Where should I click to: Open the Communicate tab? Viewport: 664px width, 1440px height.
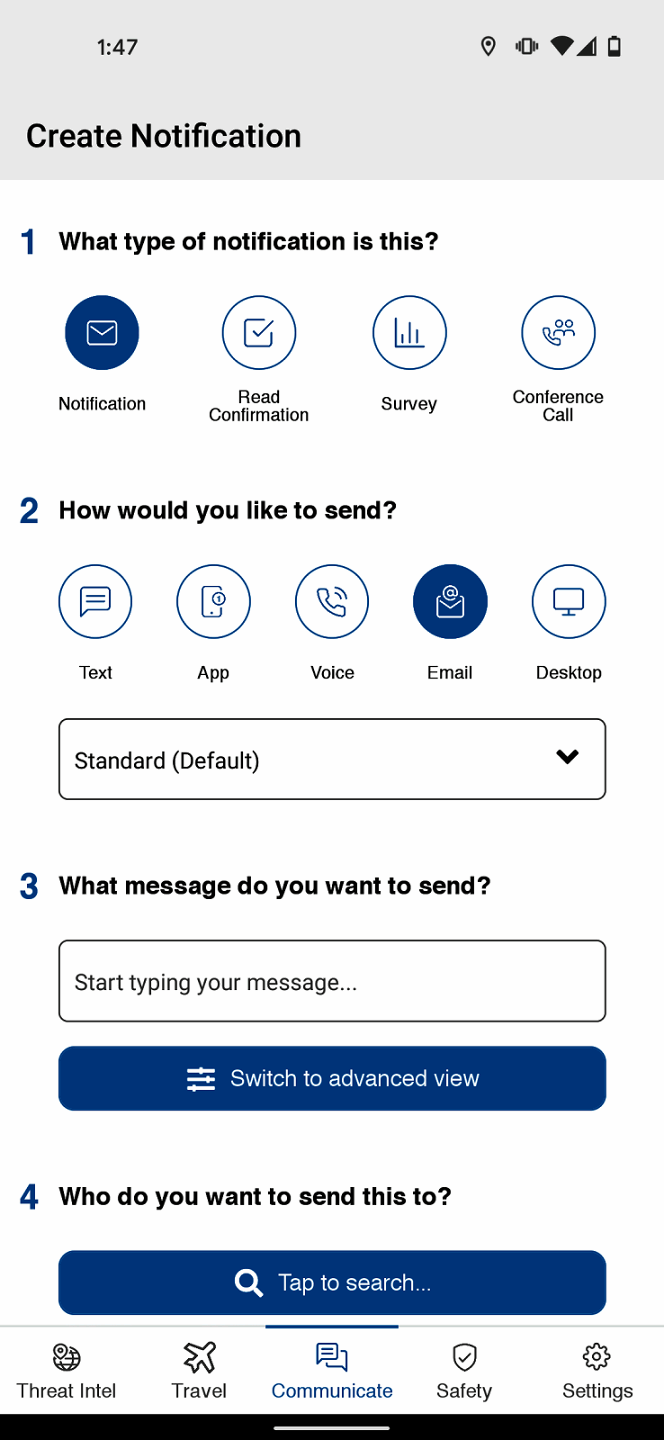332,1371
